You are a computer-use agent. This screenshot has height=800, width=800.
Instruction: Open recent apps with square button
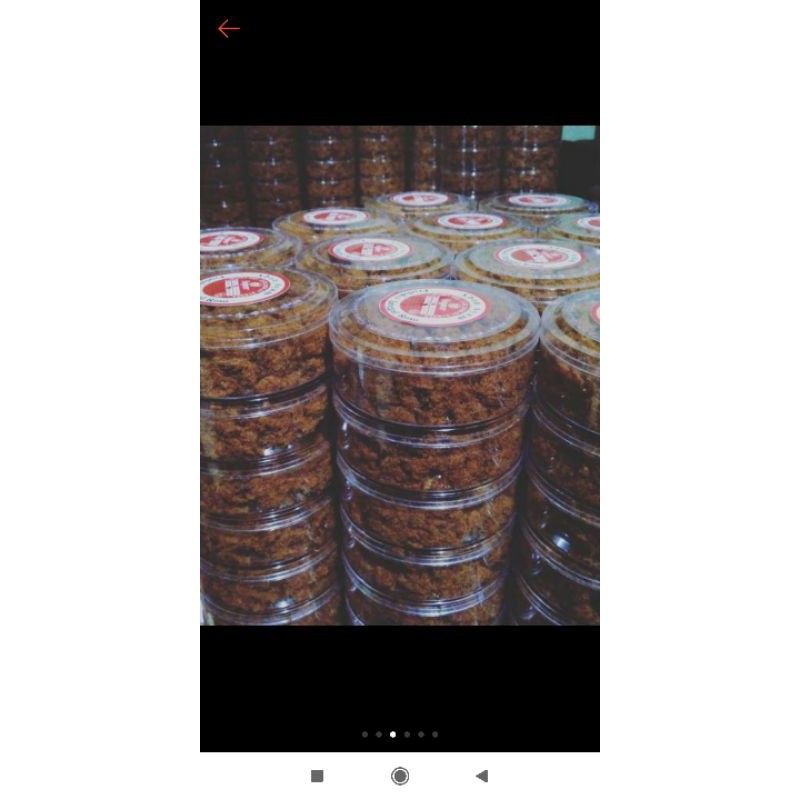pyautogui.click(x=317, y=775)
